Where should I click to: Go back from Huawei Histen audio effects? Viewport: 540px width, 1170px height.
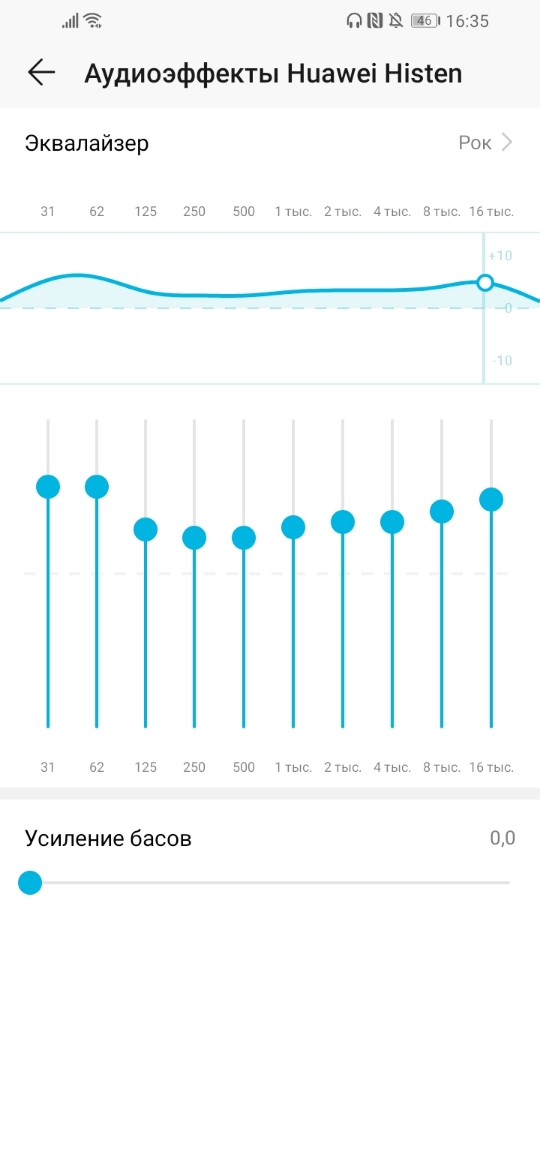[42, 72]
